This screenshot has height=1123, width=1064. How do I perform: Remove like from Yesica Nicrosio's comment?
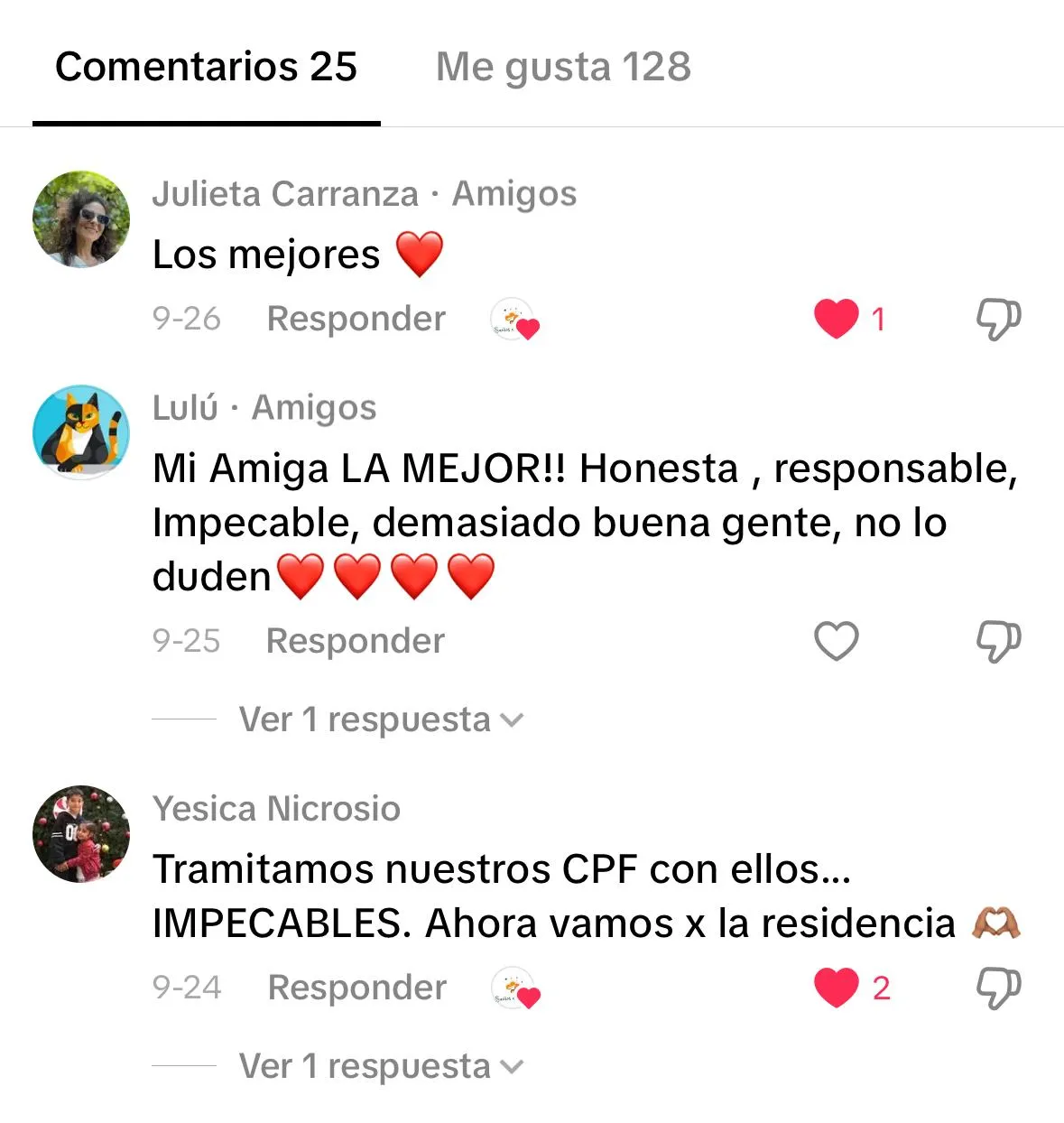coord(837,988)
